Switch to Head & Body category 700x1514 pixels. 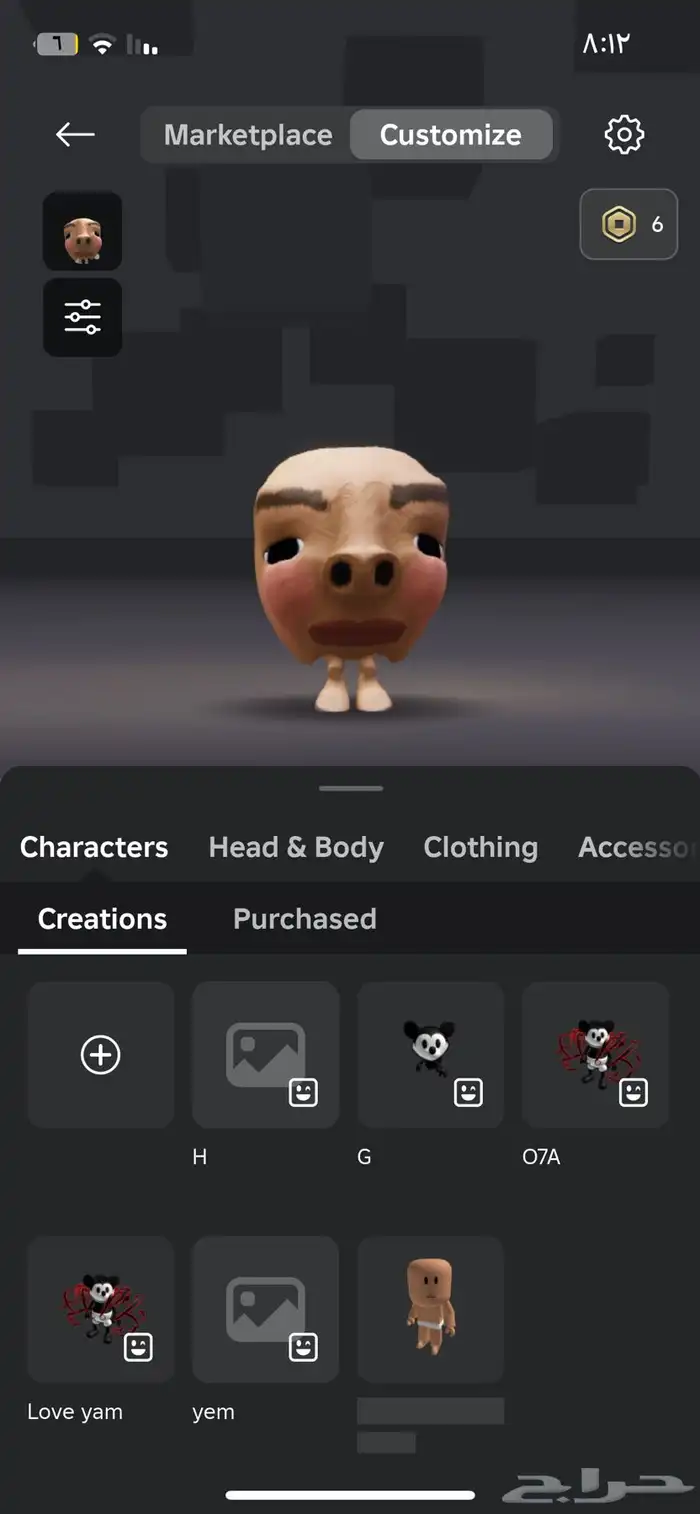[296, 847]
